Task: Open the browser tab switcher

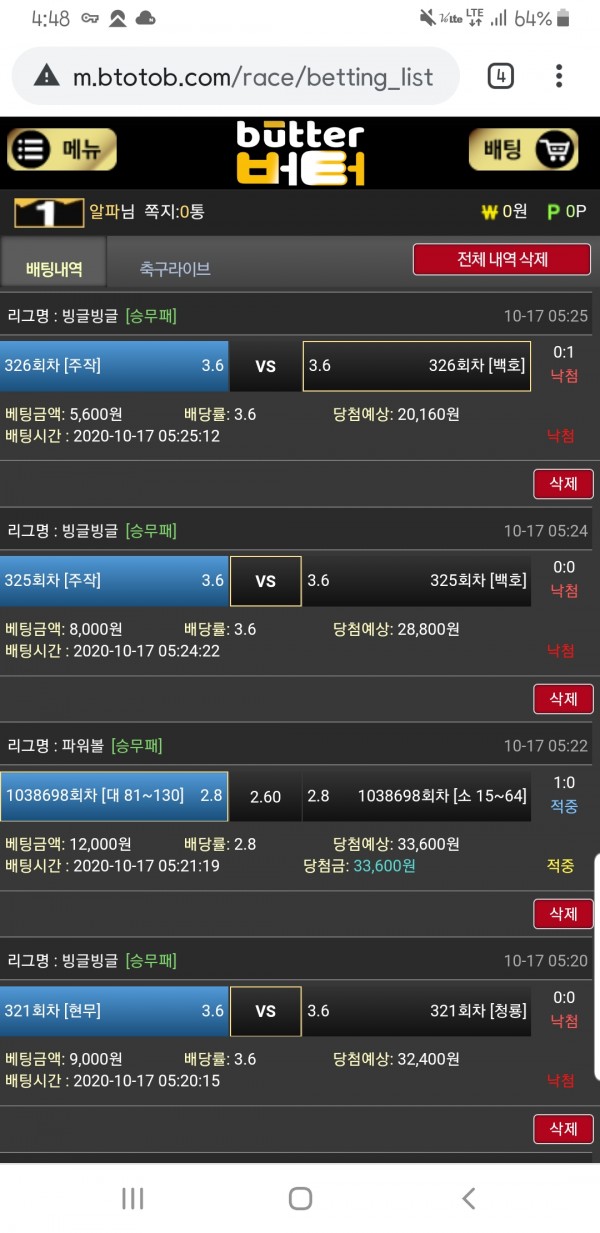Action: tap(500, 76)
